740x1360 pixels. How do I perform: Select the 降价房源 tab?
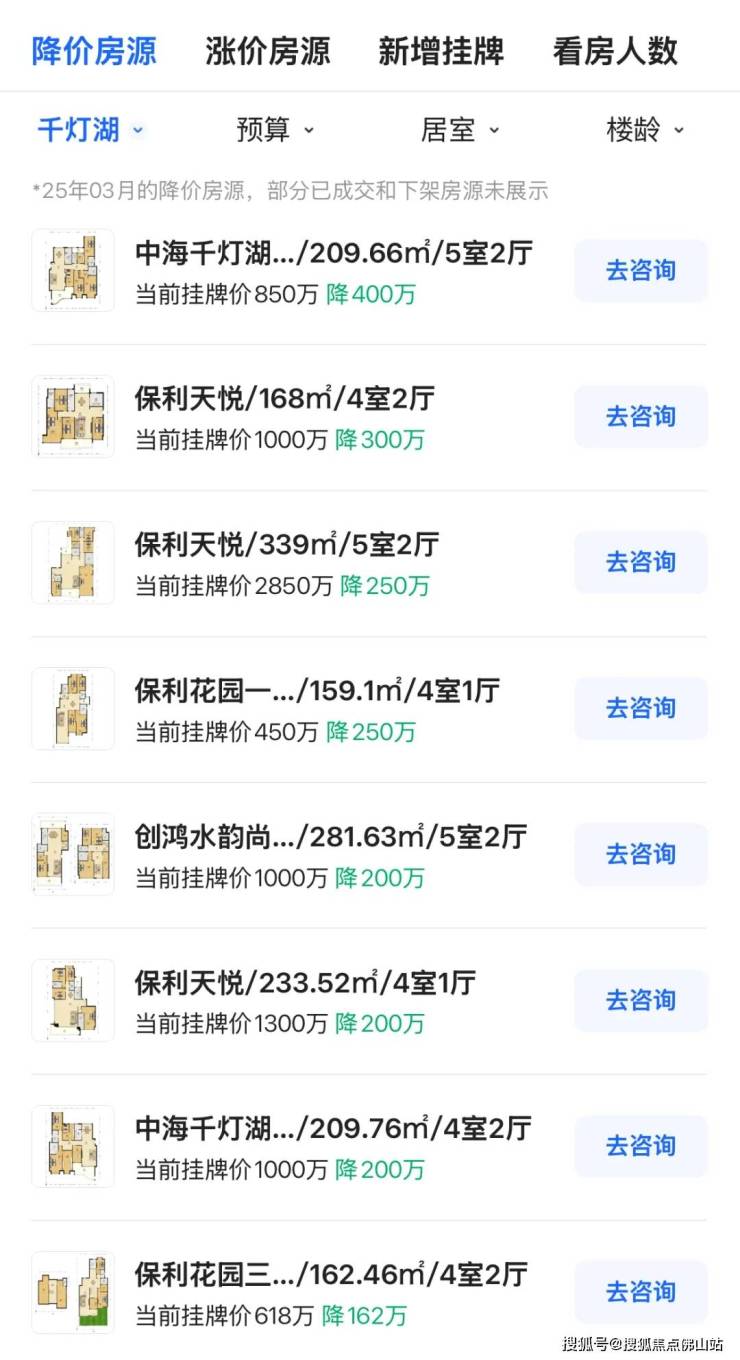[x=94, y=51]
